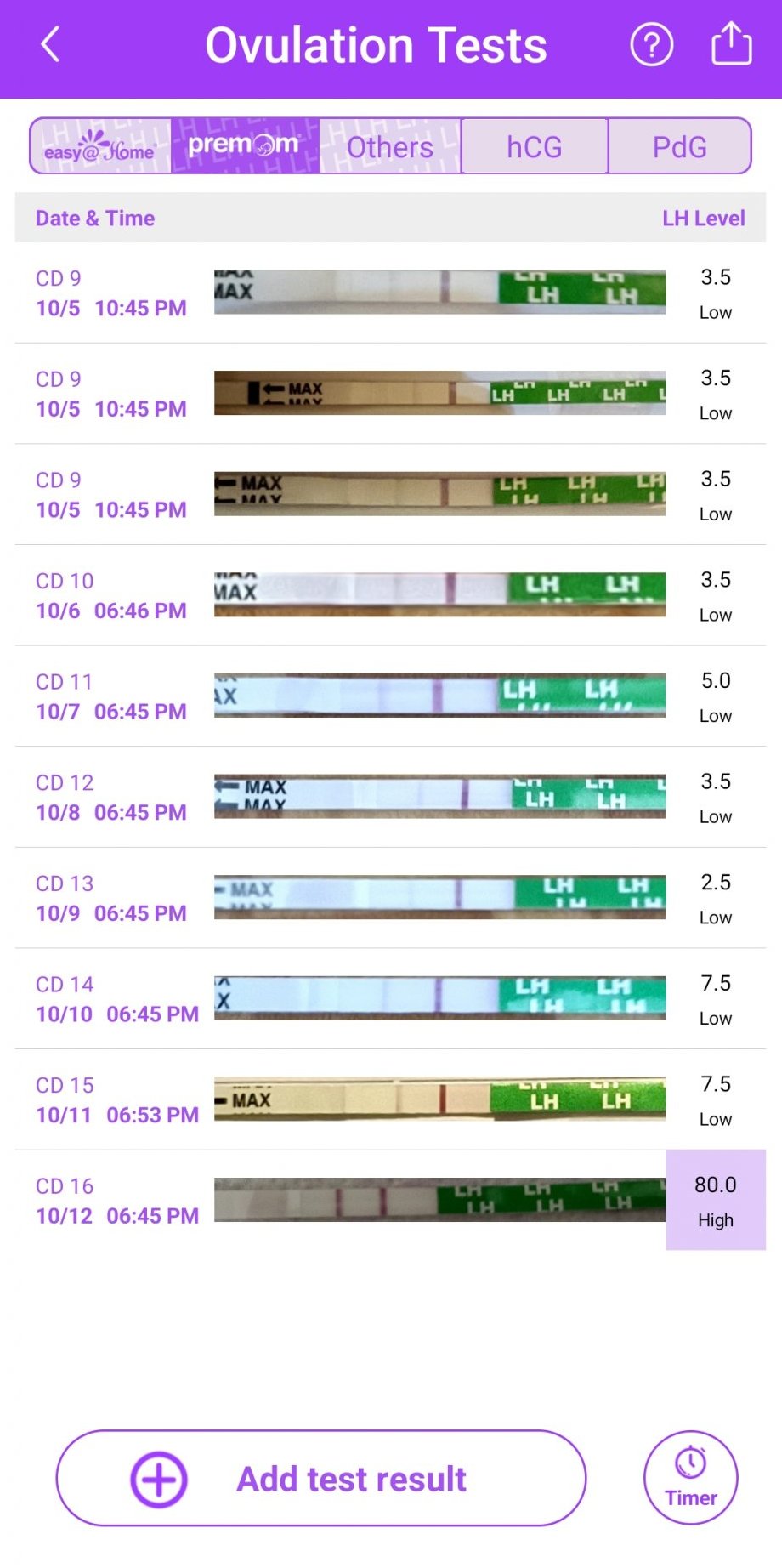Share the ovulation test results
This screenshot has height=1568, width=782.
(731, 43)
